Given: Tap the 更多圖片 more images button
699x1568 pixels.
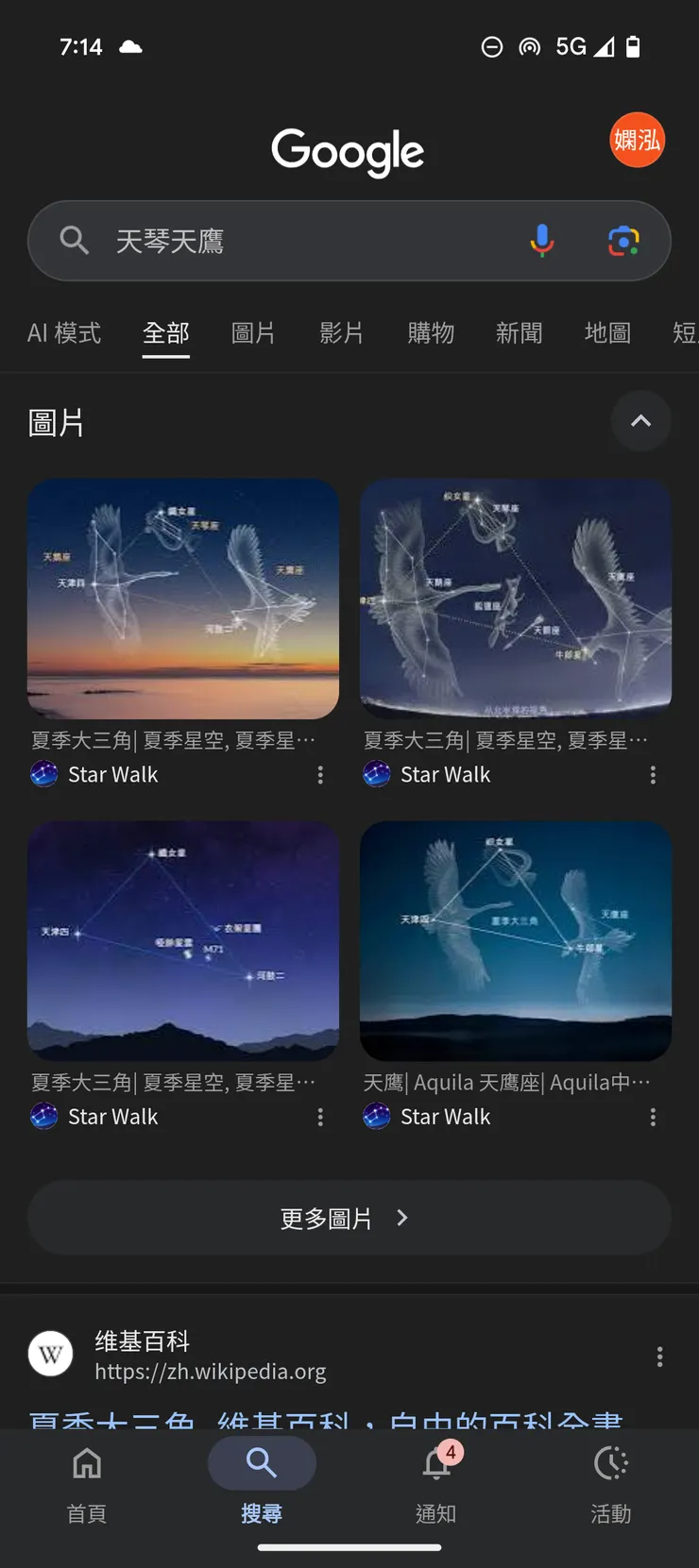Looking at the screenshot, I should pos(349,1217).
